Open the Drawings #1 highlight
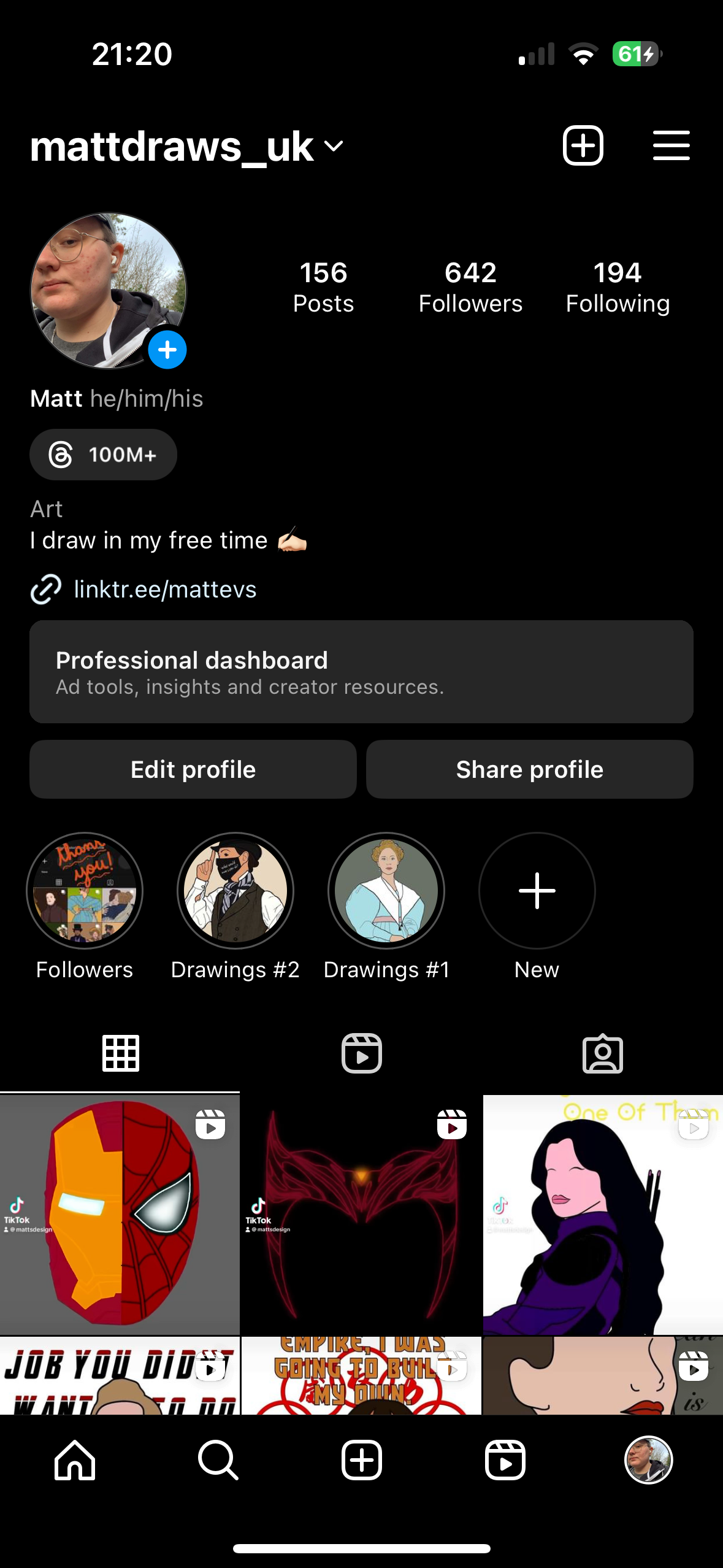This screenshot has width=723, height=1568. tap(386, 891)
